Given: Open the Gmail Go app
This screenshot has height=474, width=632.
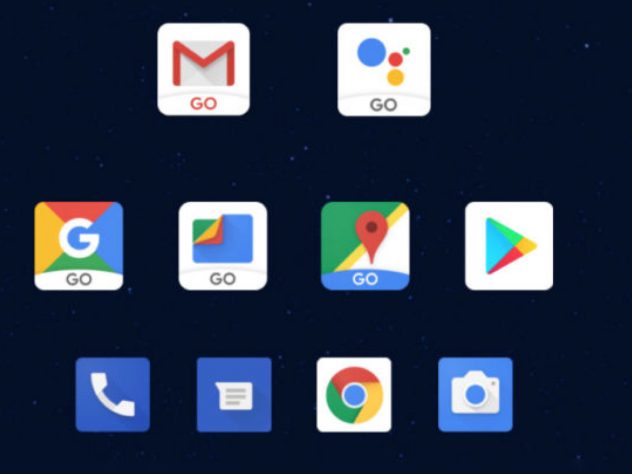Looking at the screenshot, I should click(x=203, y=69).
